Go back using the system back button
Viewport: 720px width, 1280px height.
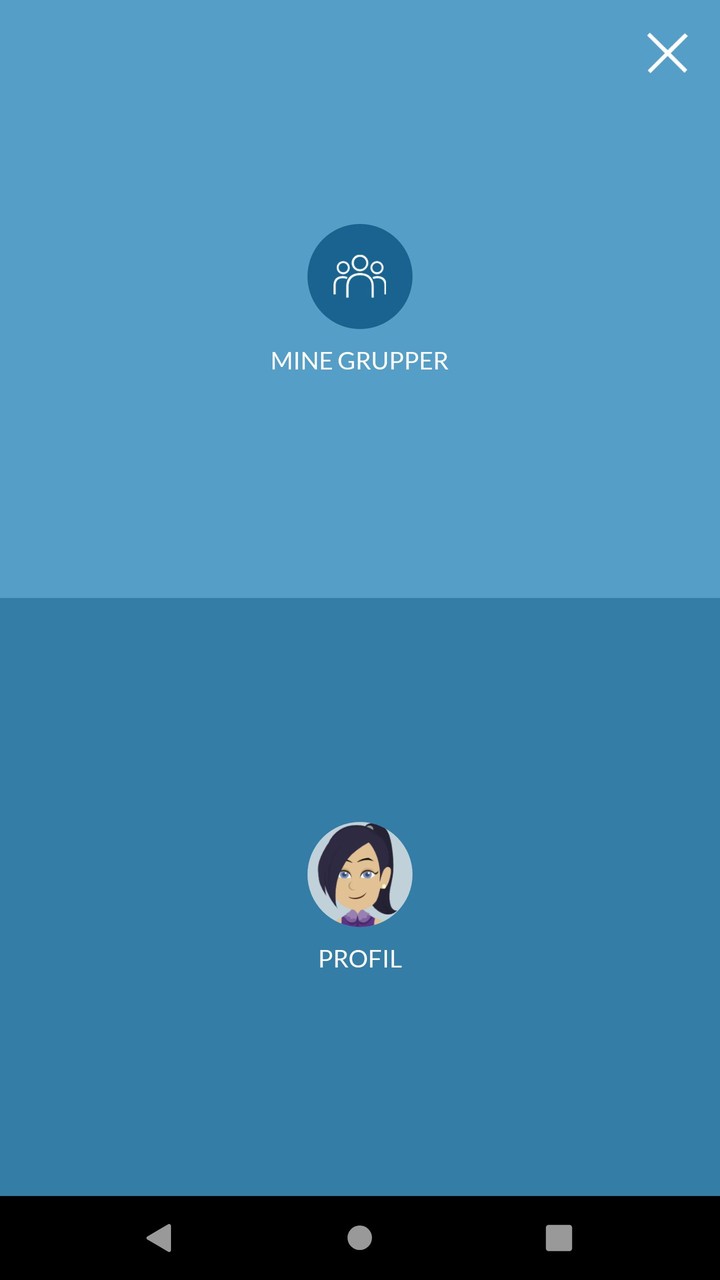pyautogui.click(x=159, y=1238)
